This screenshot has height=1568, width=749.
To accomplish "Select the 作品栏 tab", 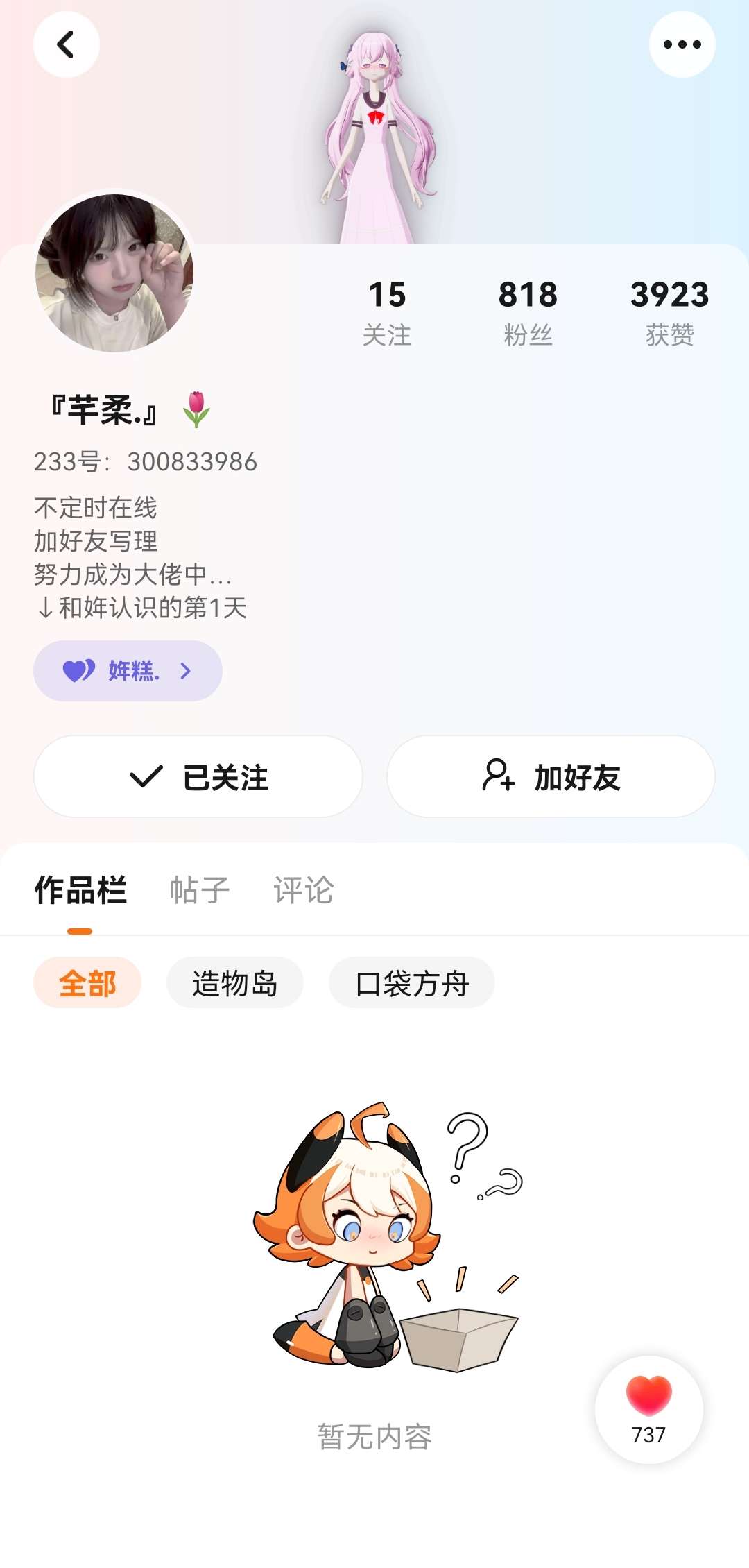I will [x=80, y=889].
